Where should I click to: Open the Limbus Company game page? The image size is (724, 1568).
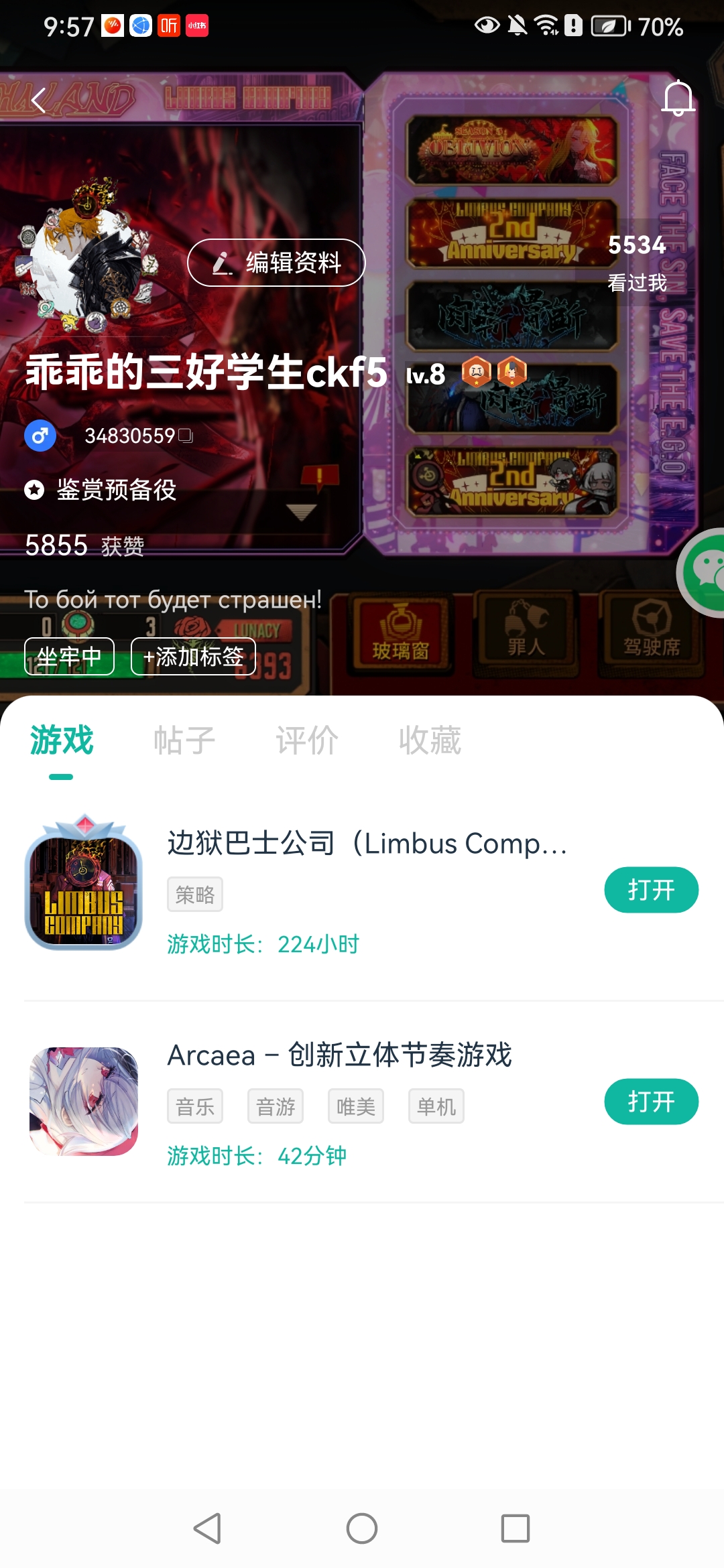click(x=367, y=843)
